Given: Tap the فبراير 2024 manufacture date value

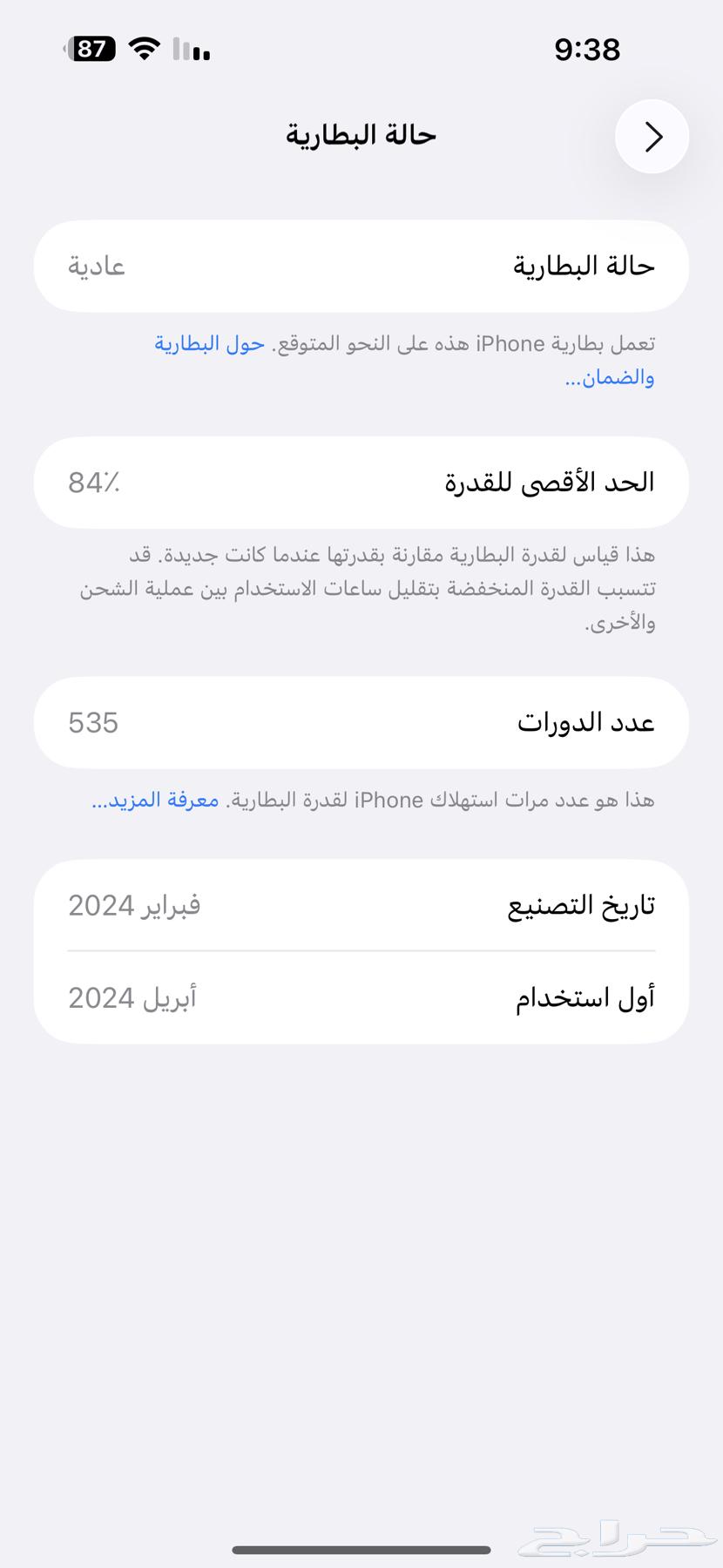Looking at the screenshot, I should click(x=135, y=904).
